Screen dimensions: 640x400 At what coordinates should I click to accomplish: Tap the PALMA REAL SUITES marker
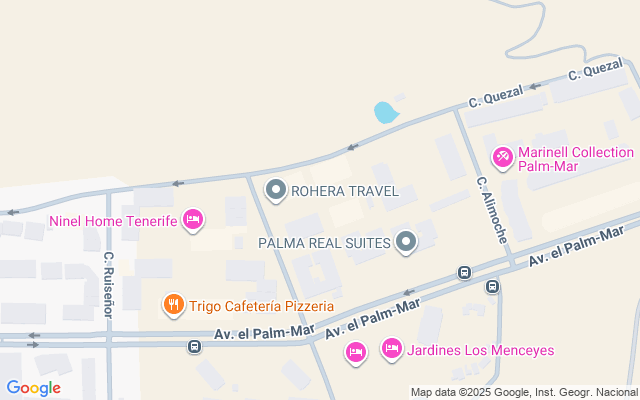[x=405, y=242]
